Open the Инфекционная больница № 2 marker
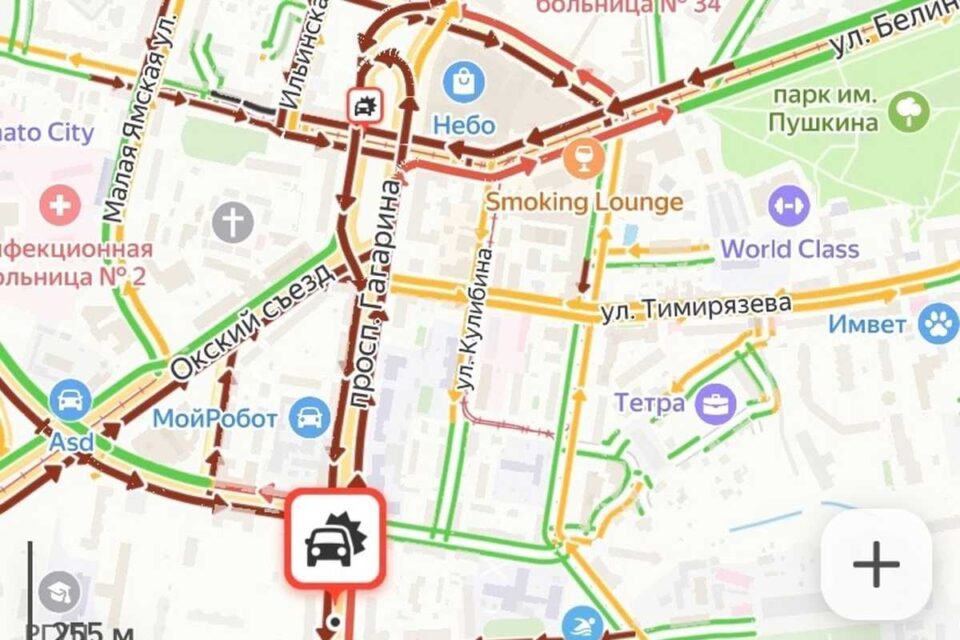This screenshot has width=960, height=640. (60, 206)
